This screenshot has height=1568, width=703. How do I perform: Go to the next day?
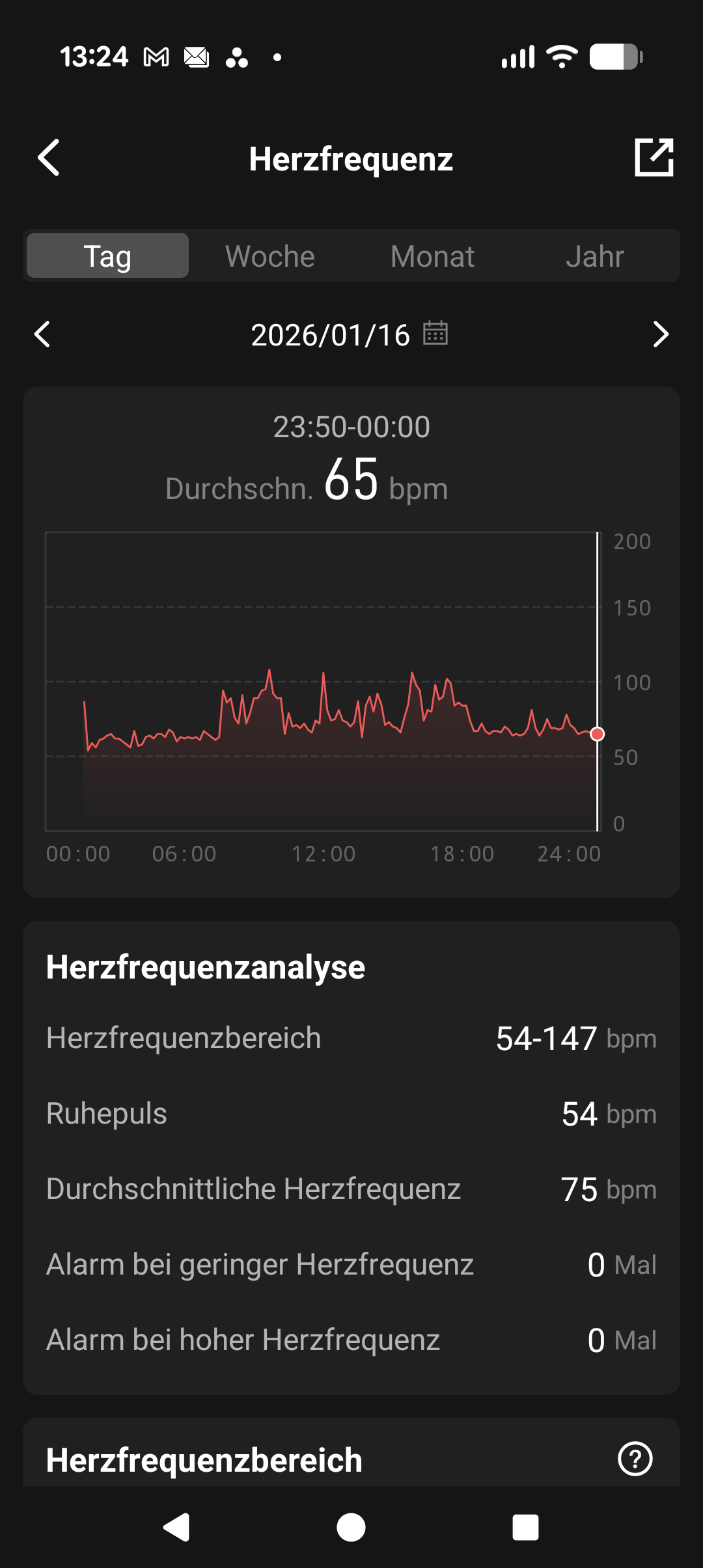(660, 334)
